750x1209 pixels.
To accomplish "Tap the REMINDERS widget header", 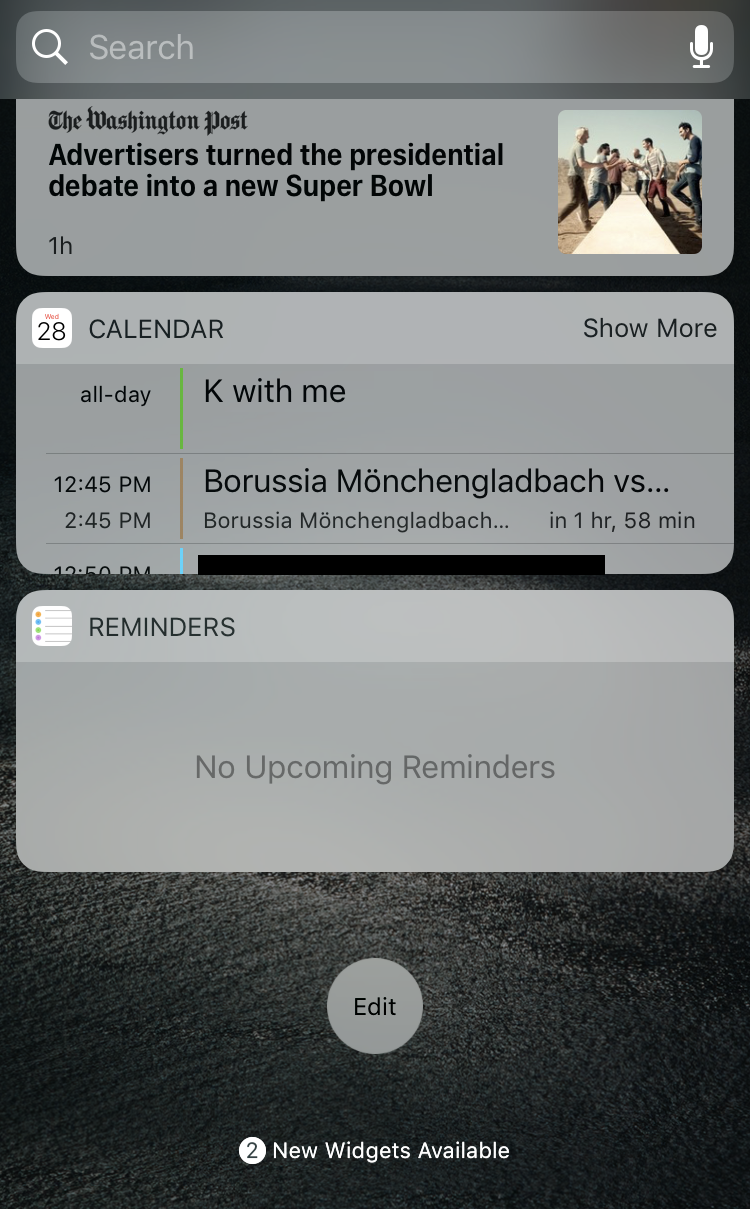I will coord(162,627).
